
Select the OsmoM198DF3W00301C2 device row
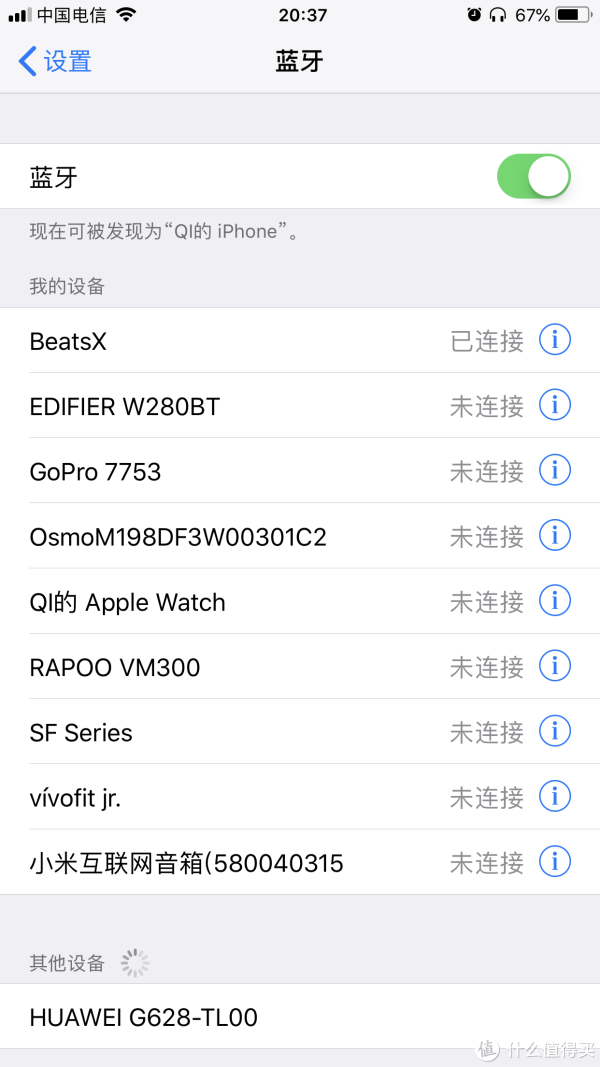pyautogui.click(x=300, y=536)
